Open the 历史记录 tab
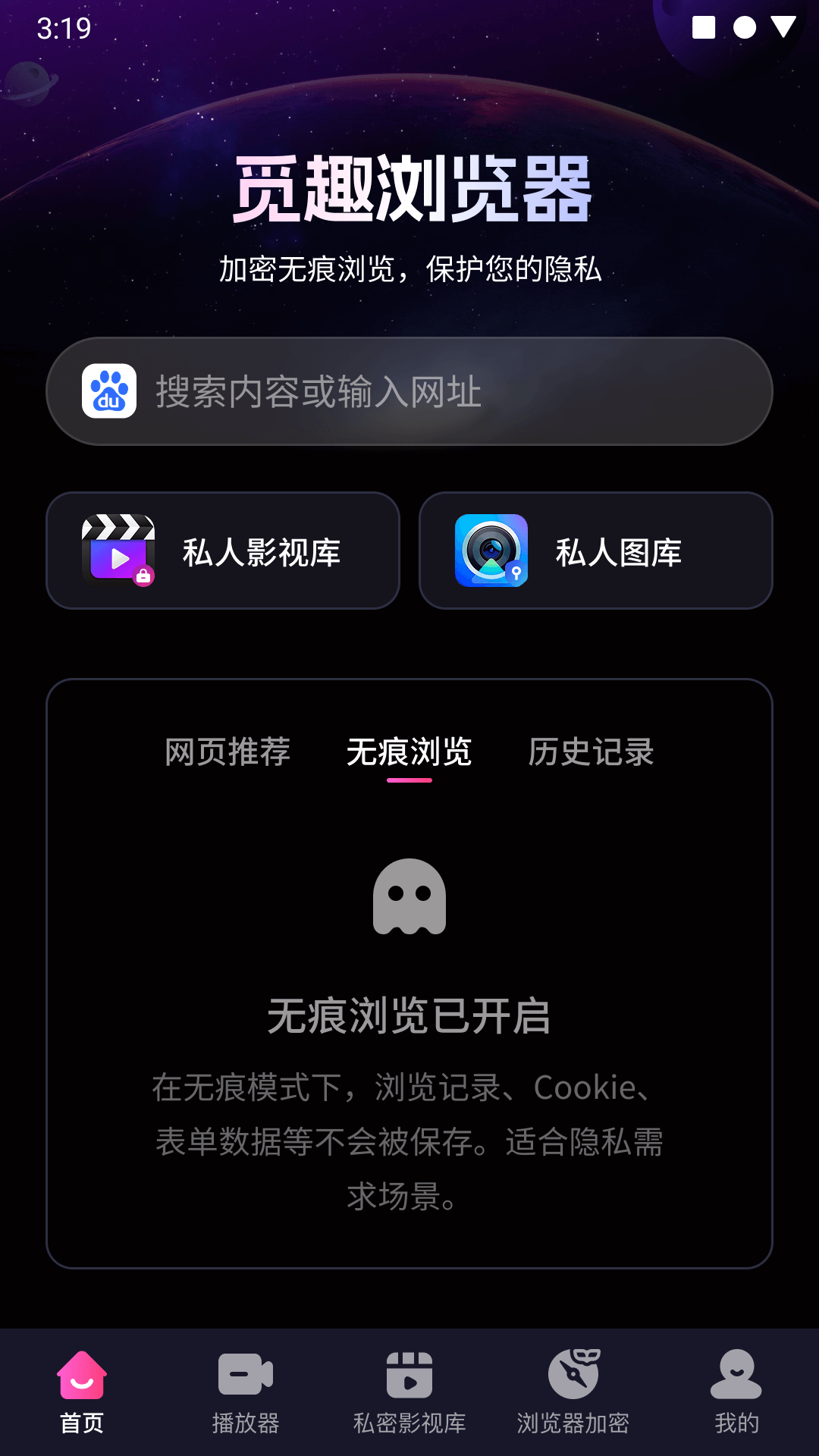819x1456 pixels. [x=592, y=753]
